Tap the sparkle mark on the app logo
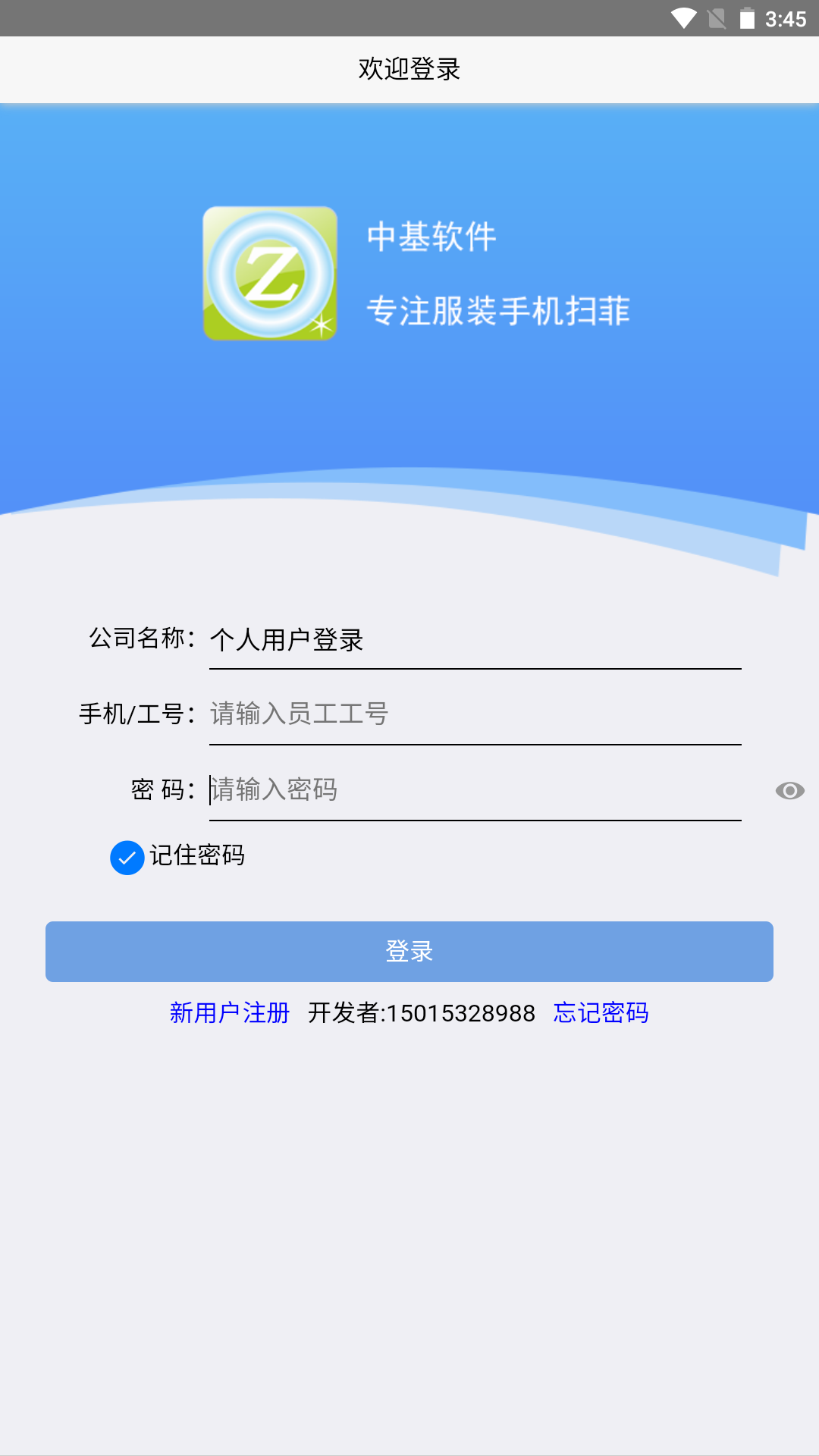 pos(321,325)
